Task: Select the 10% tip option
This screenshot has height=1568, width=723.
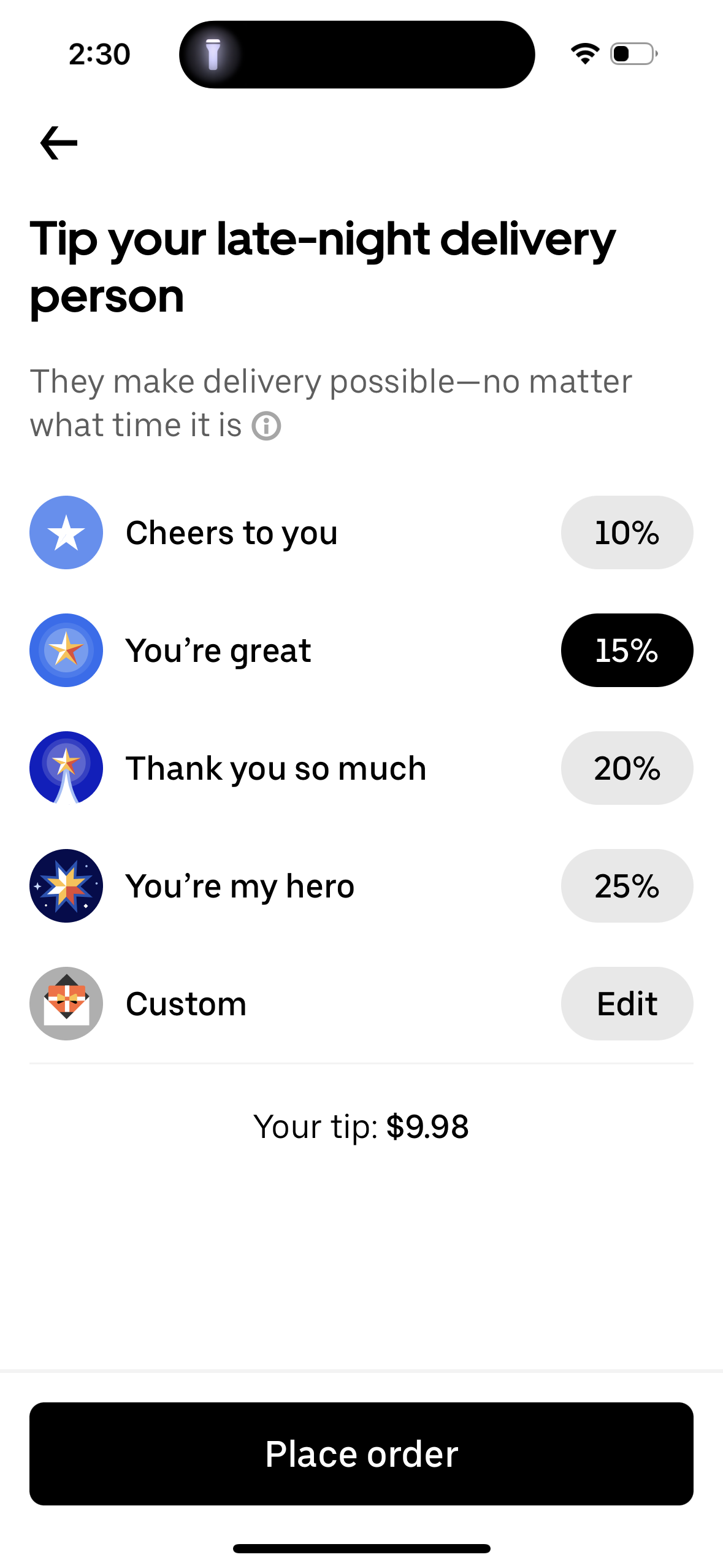Action: tap(627, 532)
